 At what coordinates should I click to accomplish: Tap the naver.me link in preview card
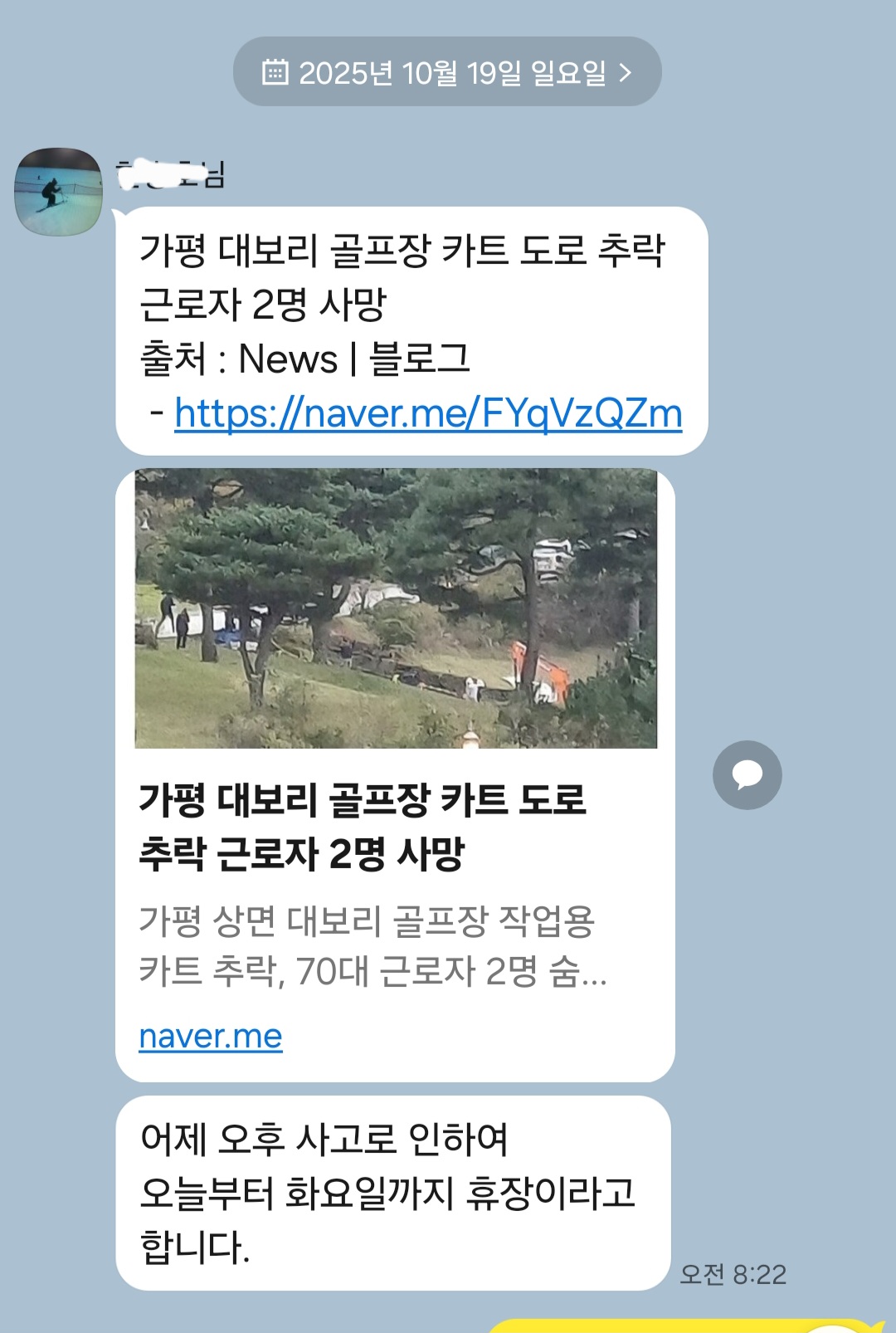click(211, 1036)
